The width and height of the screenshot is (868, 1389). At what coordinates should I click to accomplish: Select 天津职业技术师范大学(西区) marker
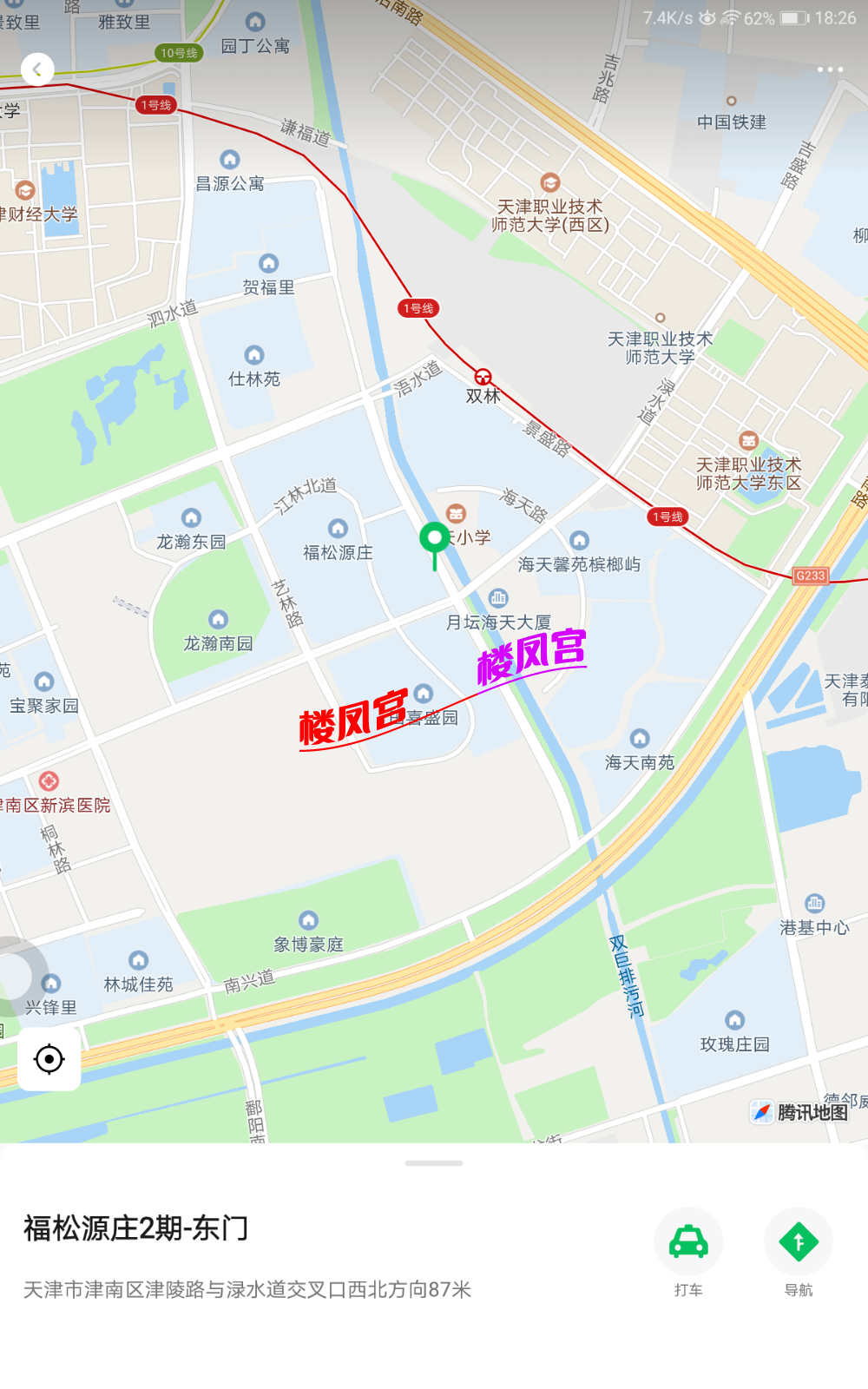click(x=550, y=183)
